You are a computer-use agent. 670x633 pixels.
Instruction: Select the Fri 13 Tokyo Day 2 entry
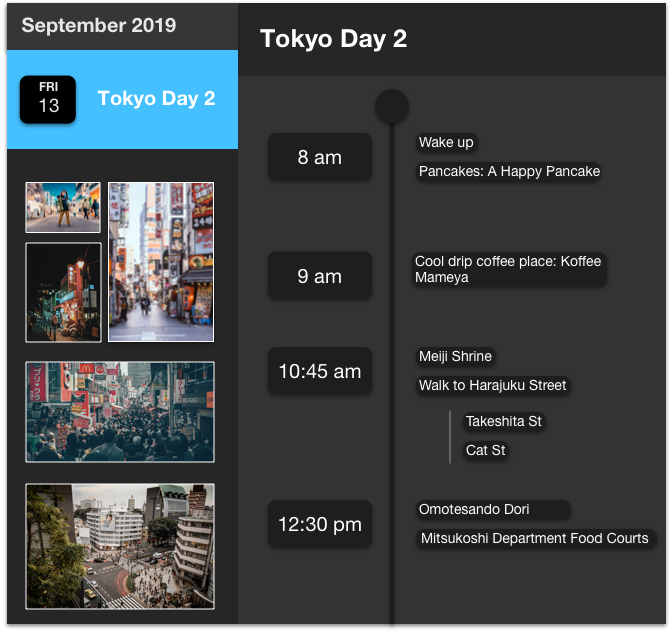pos(122,99)
